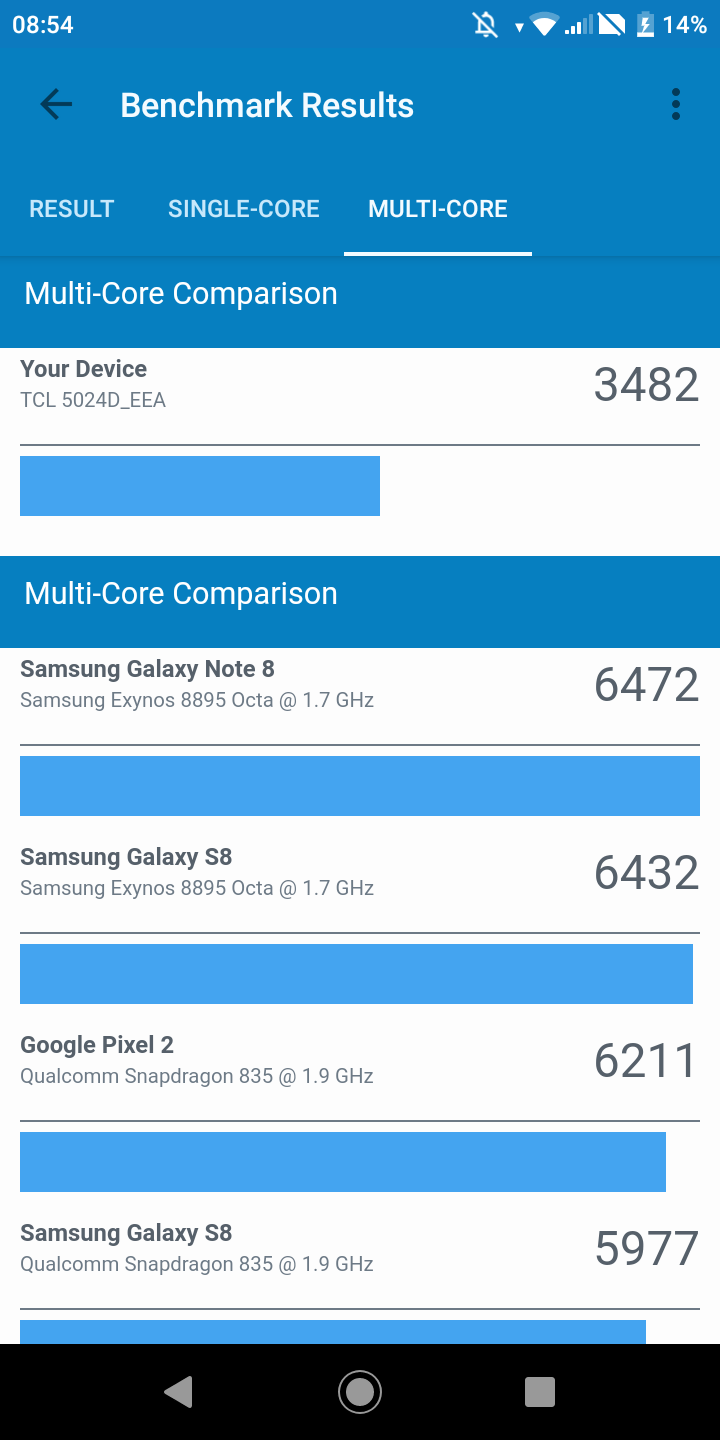
Task: Tap the system home button
Action: 360,1391
